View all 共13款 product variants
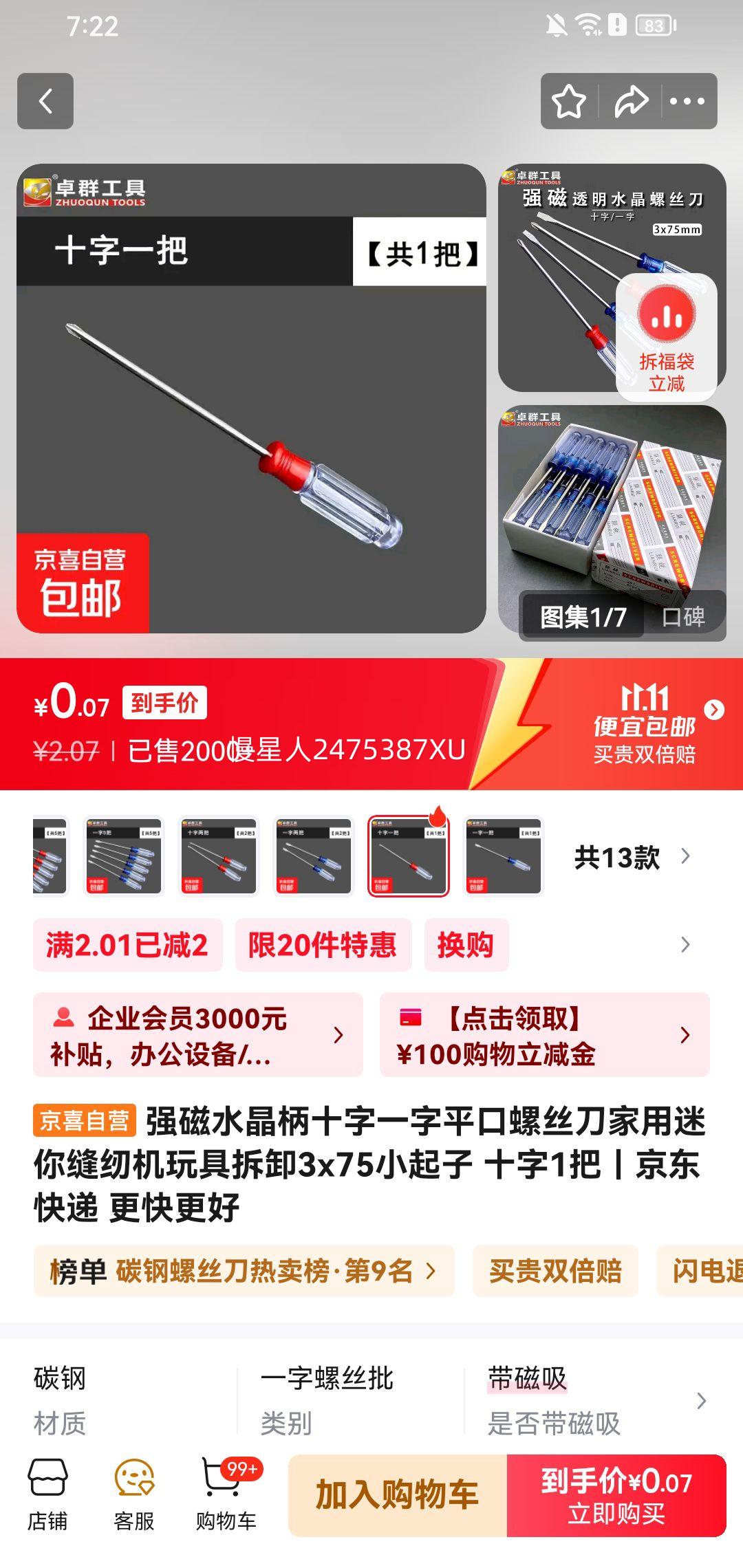 click(632, 857)
